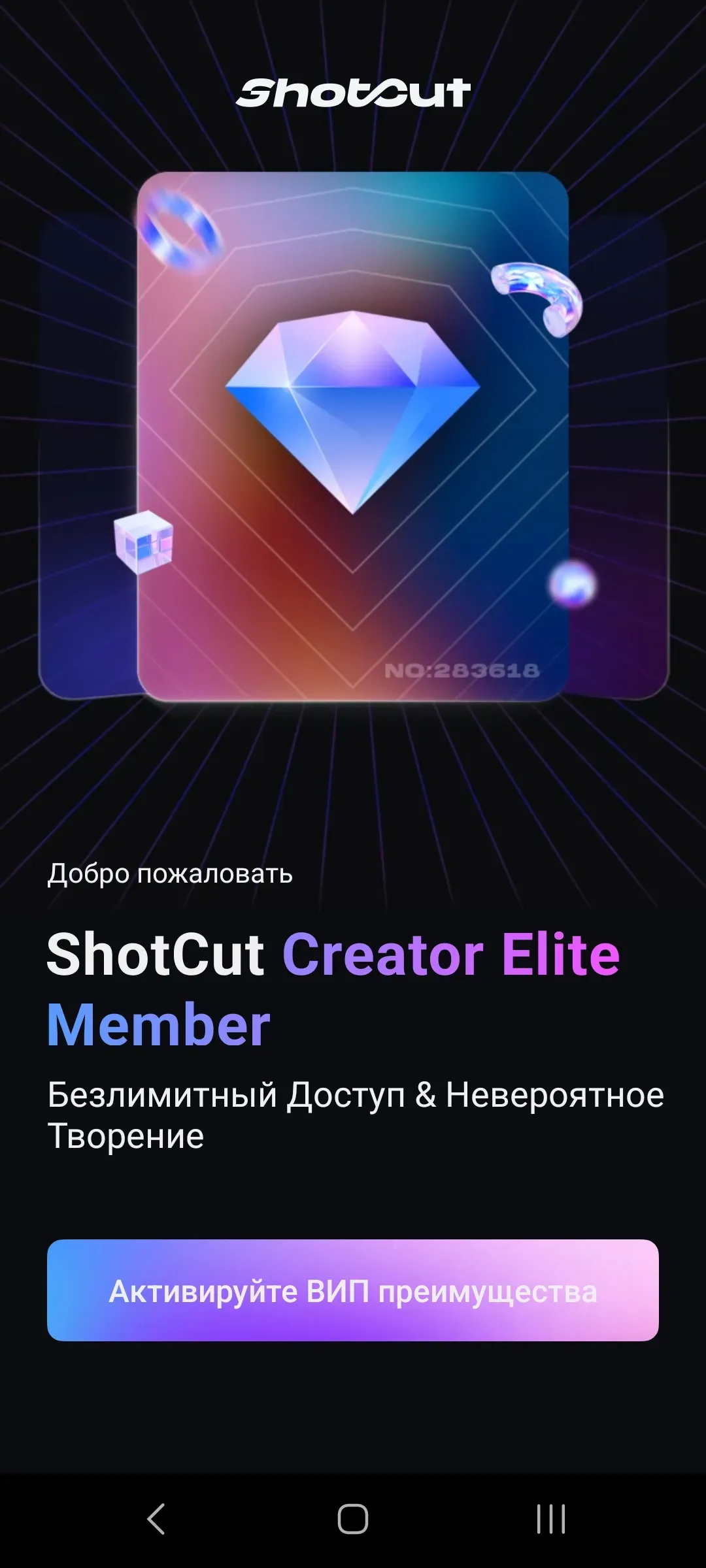Viewport: 706px width, 1568px height.
Task: Show recent apps from the navigation bar
Action: coord(550,1519)
